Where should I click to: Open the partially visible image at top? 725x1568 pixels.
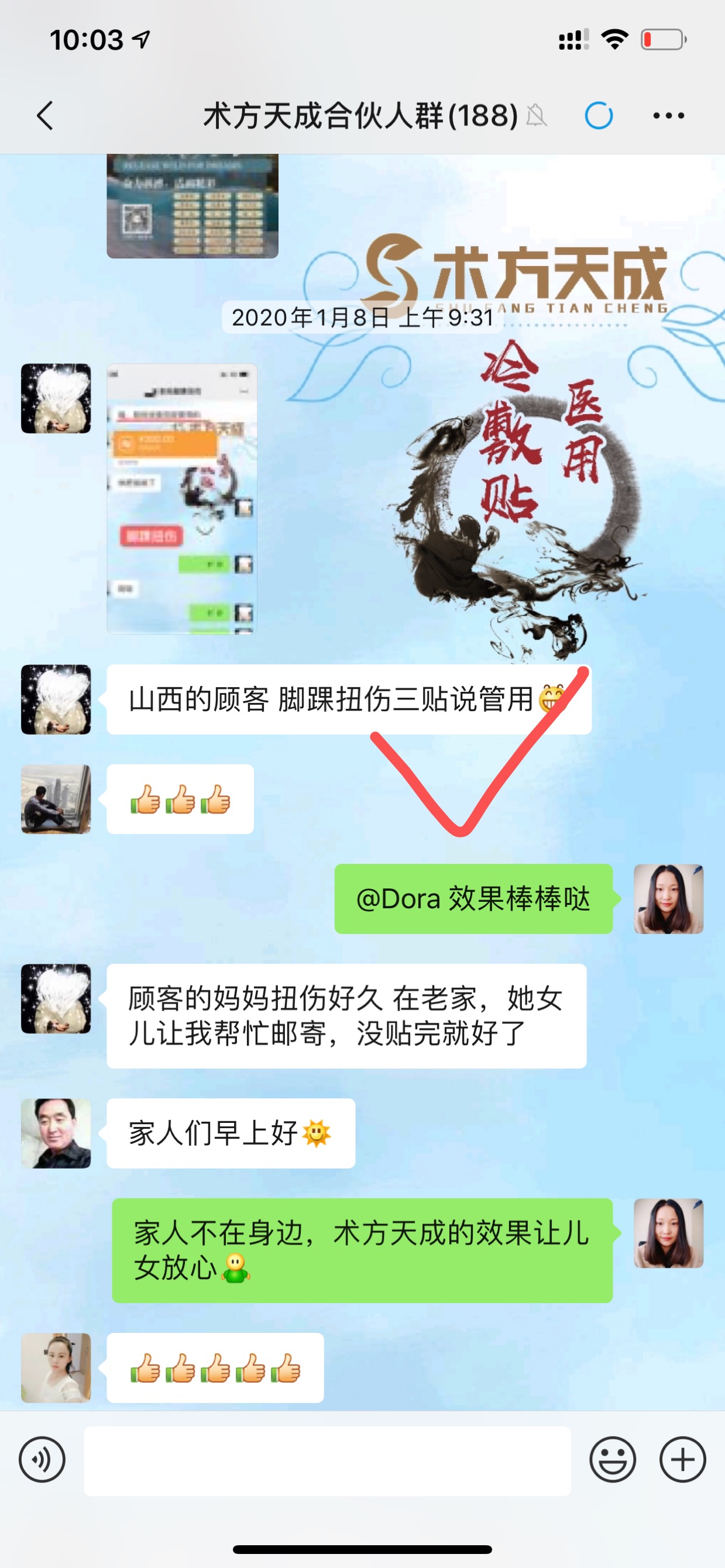click(x=193, y=206)
